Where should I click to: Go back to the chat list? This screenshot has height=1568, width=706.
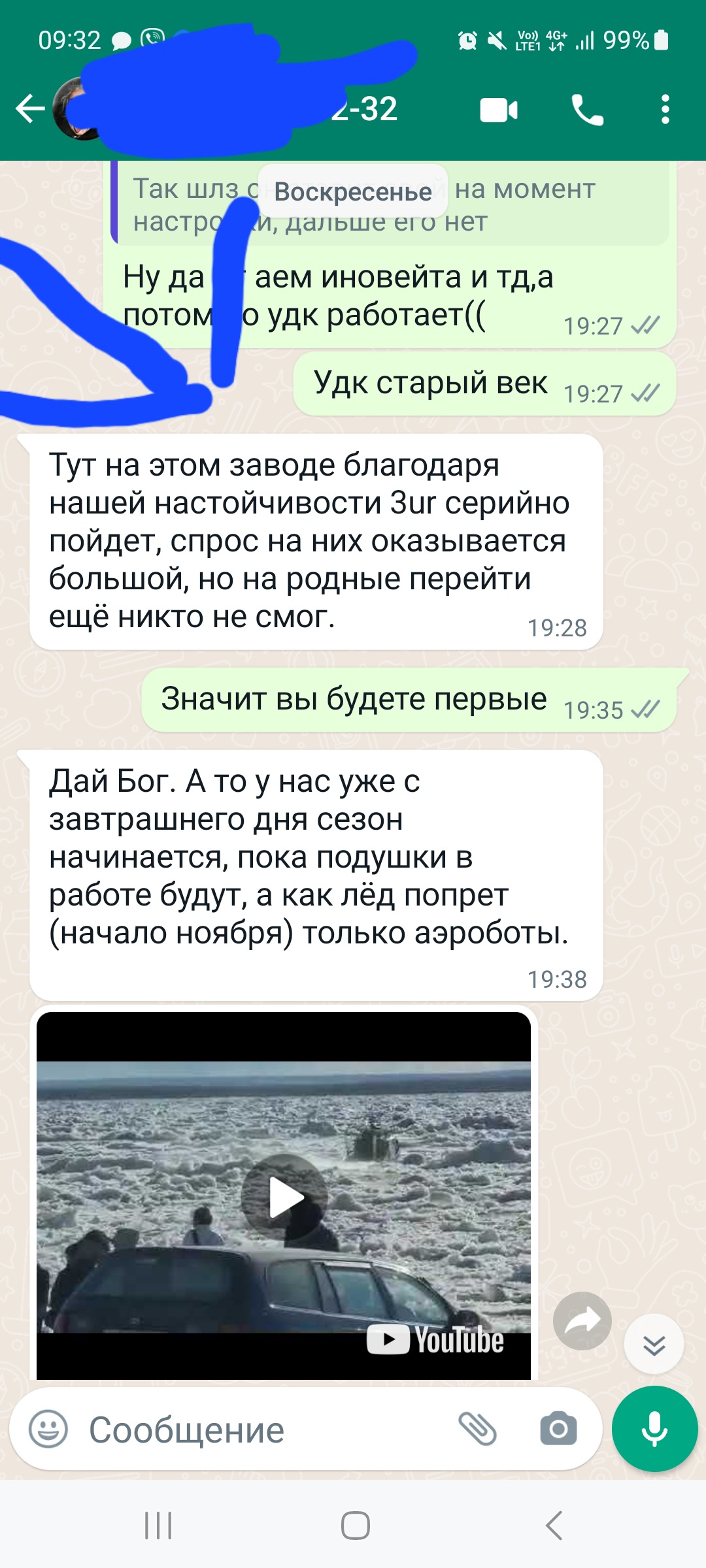tap(30, 109)
